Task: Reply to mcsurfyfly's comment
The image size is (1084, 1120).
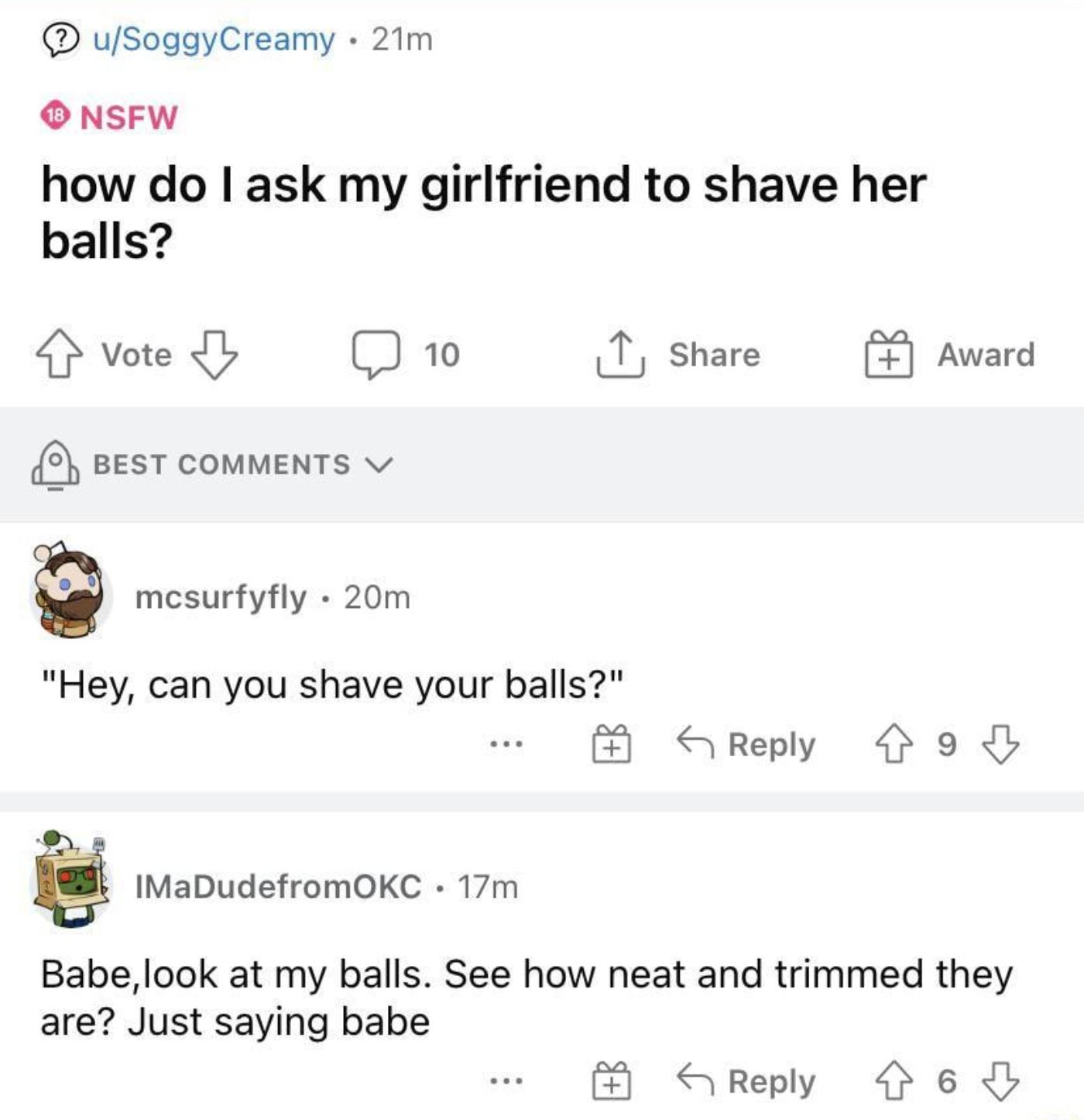Action: 748,745
